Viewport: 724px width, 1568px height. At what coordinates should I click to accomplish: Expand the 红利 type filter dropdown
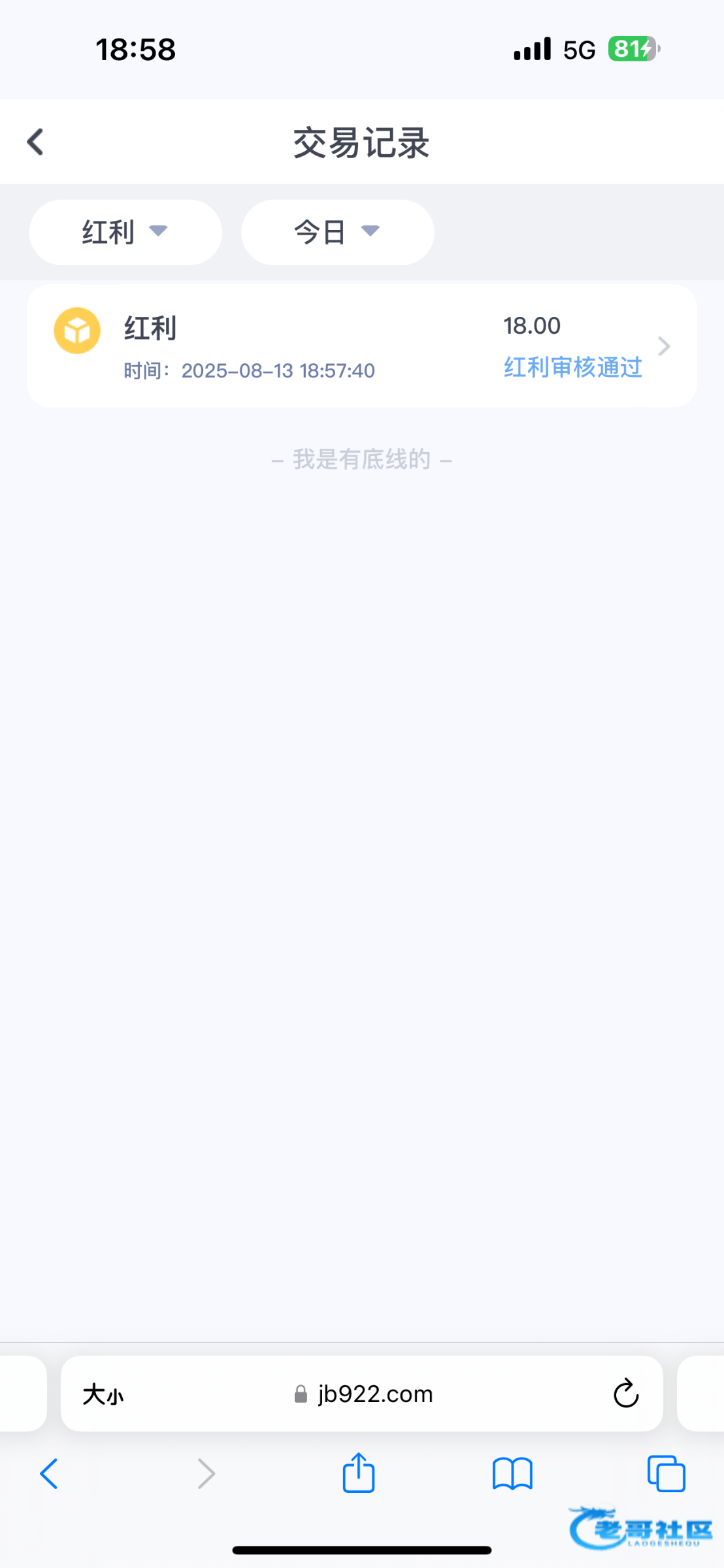point(125,232)
